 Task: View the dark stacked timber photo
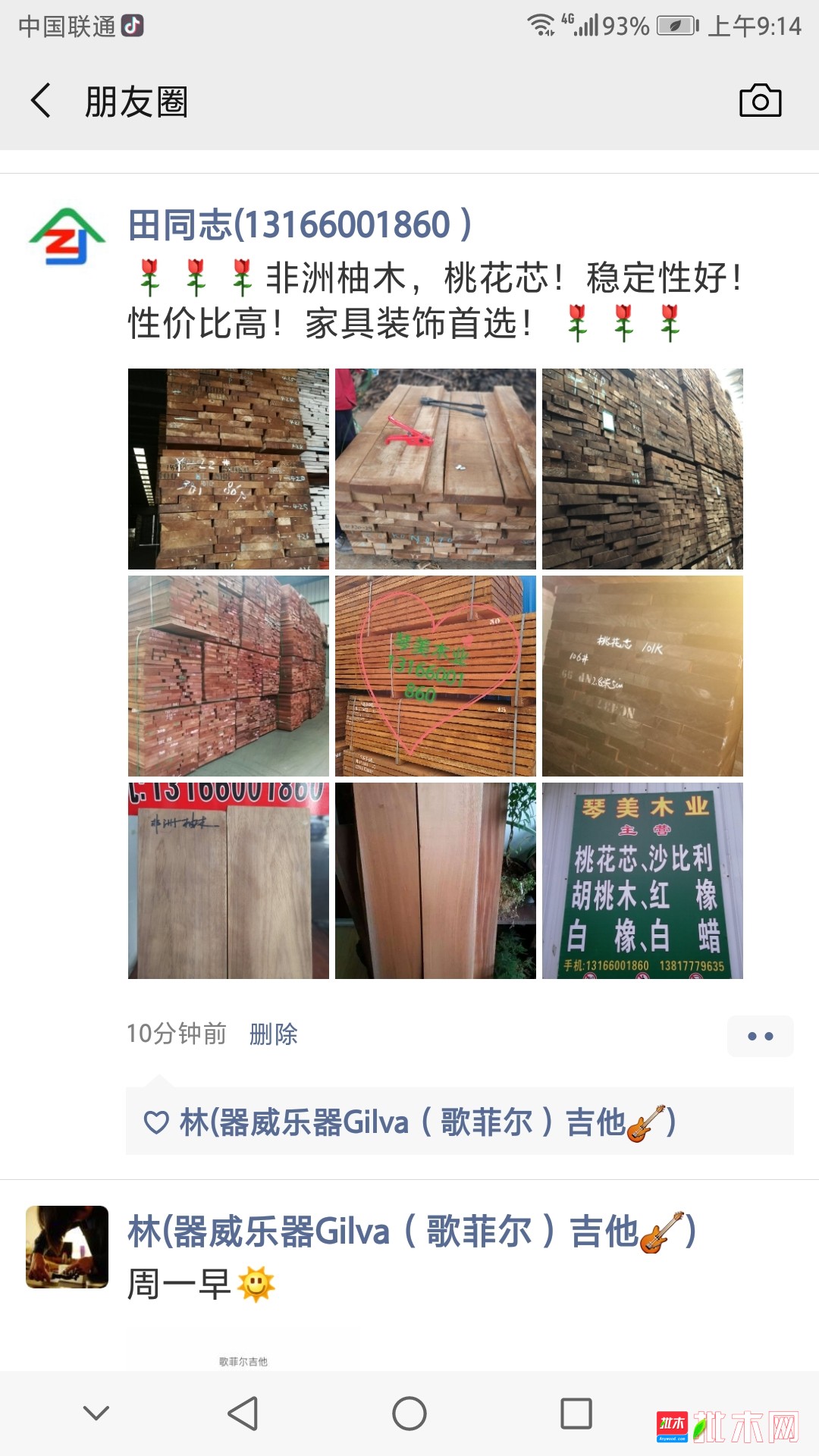pos(642,469)
